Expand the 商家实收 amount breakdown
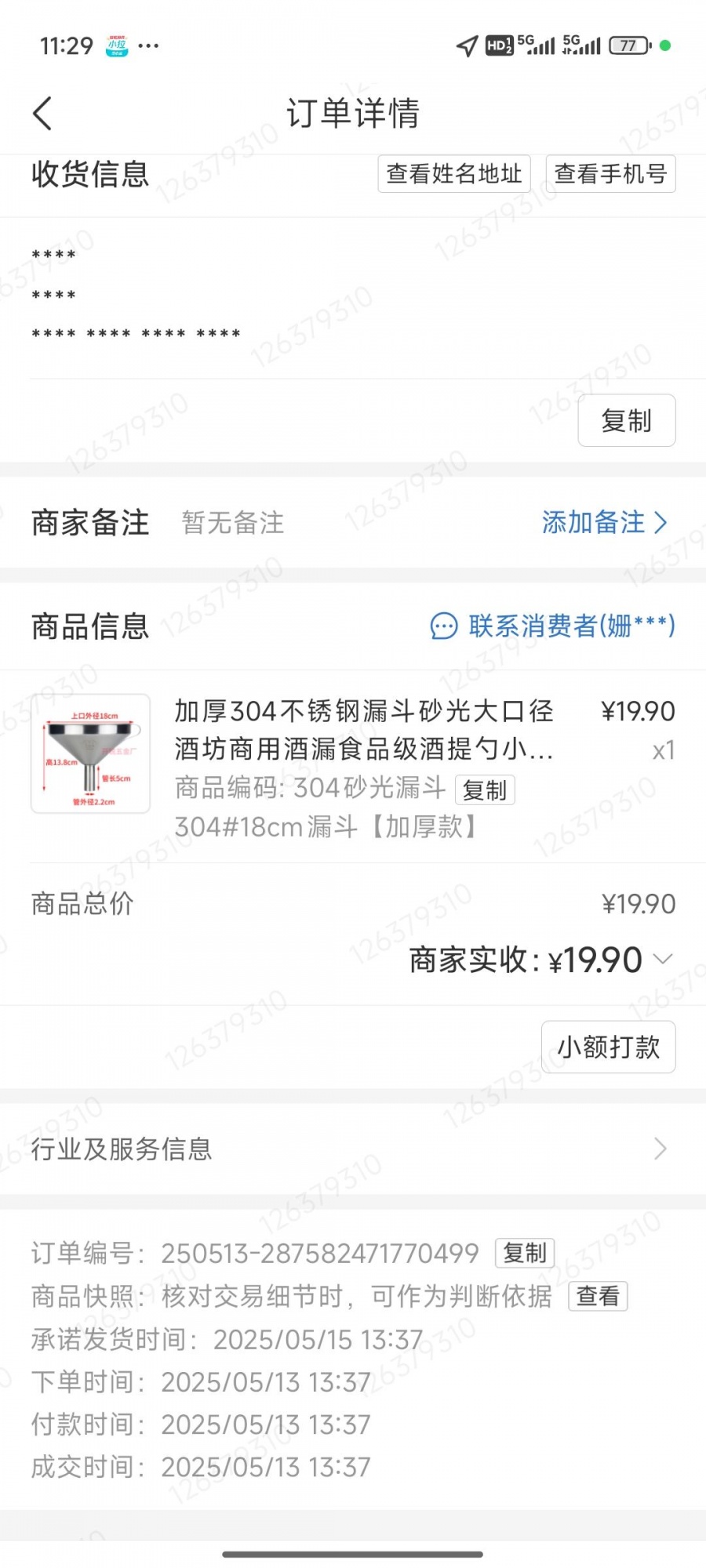The height and width of the screenshot is (1568, 706). (x=663, y=960)
